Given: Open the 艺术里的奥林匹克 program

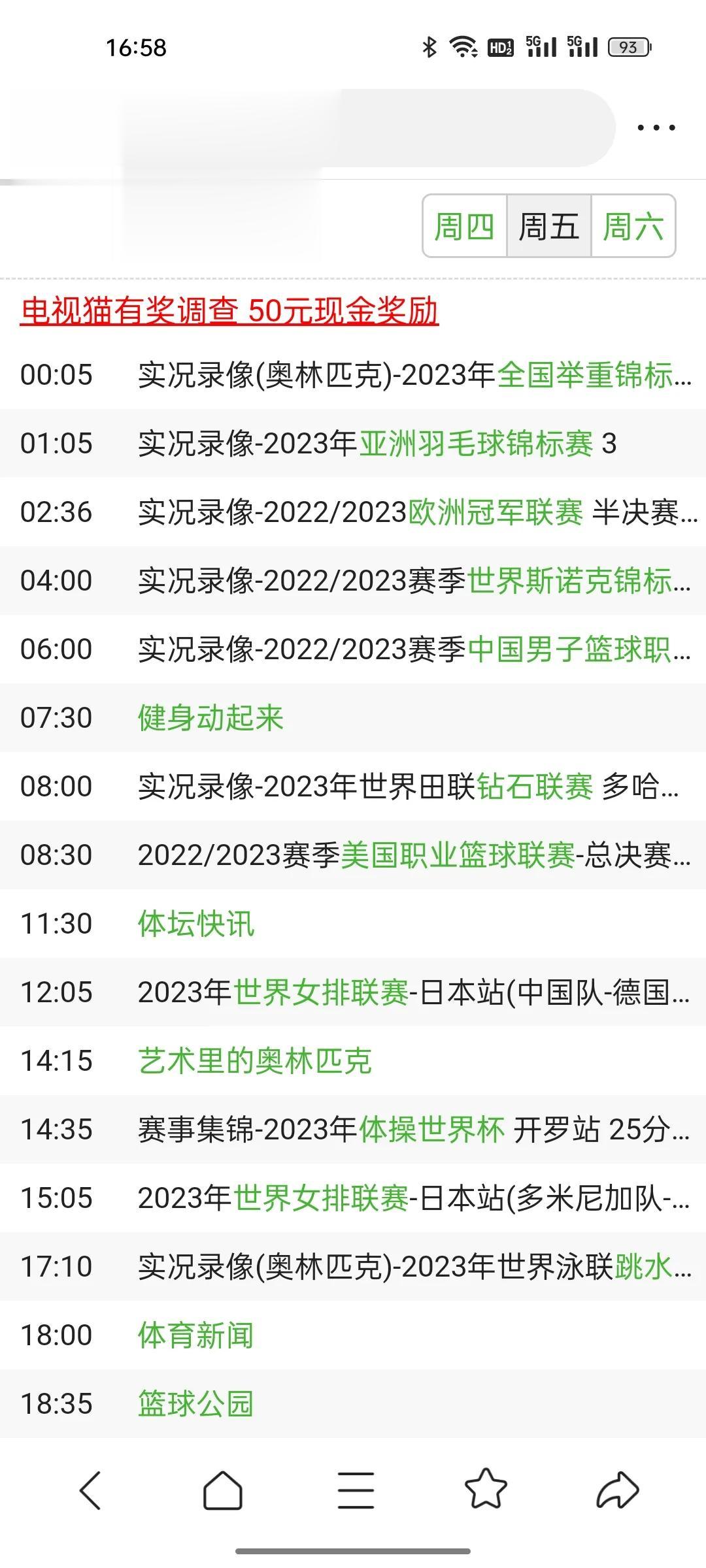Looking at the screenshot, I should click(x=255, y=1061).
